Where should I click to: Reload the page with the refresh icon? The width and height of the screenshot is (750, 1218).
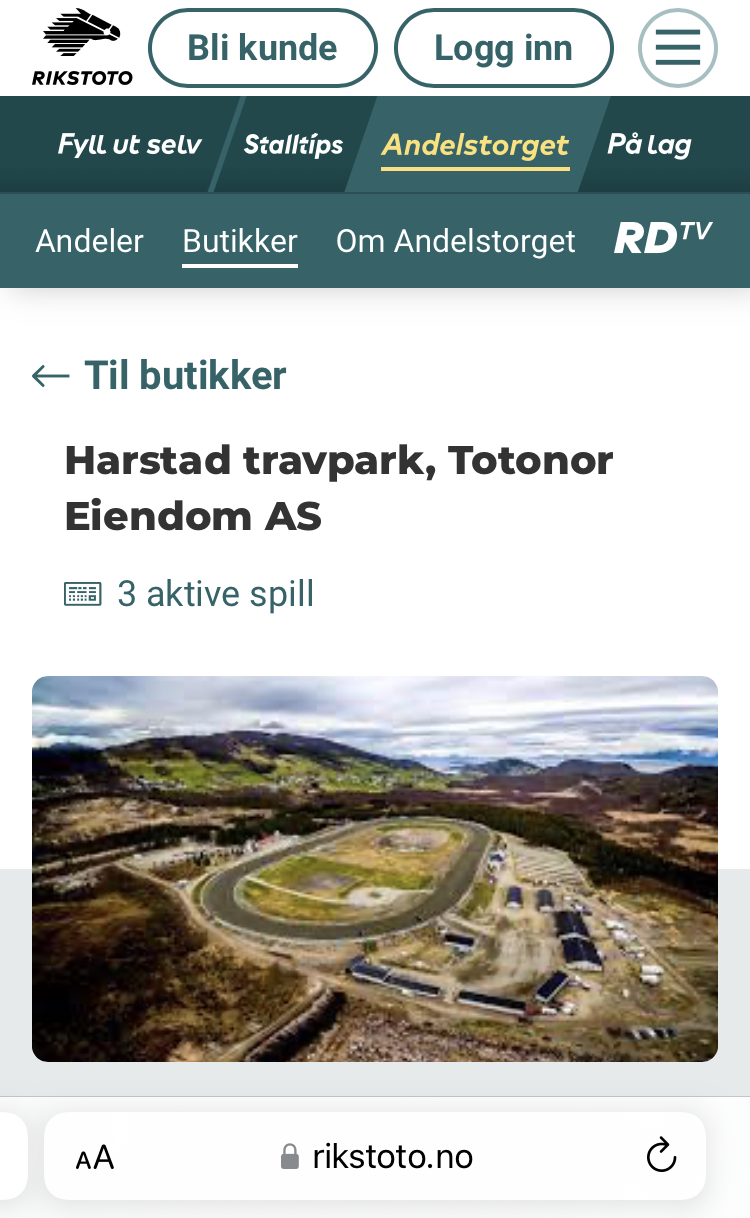(661, 1156)
